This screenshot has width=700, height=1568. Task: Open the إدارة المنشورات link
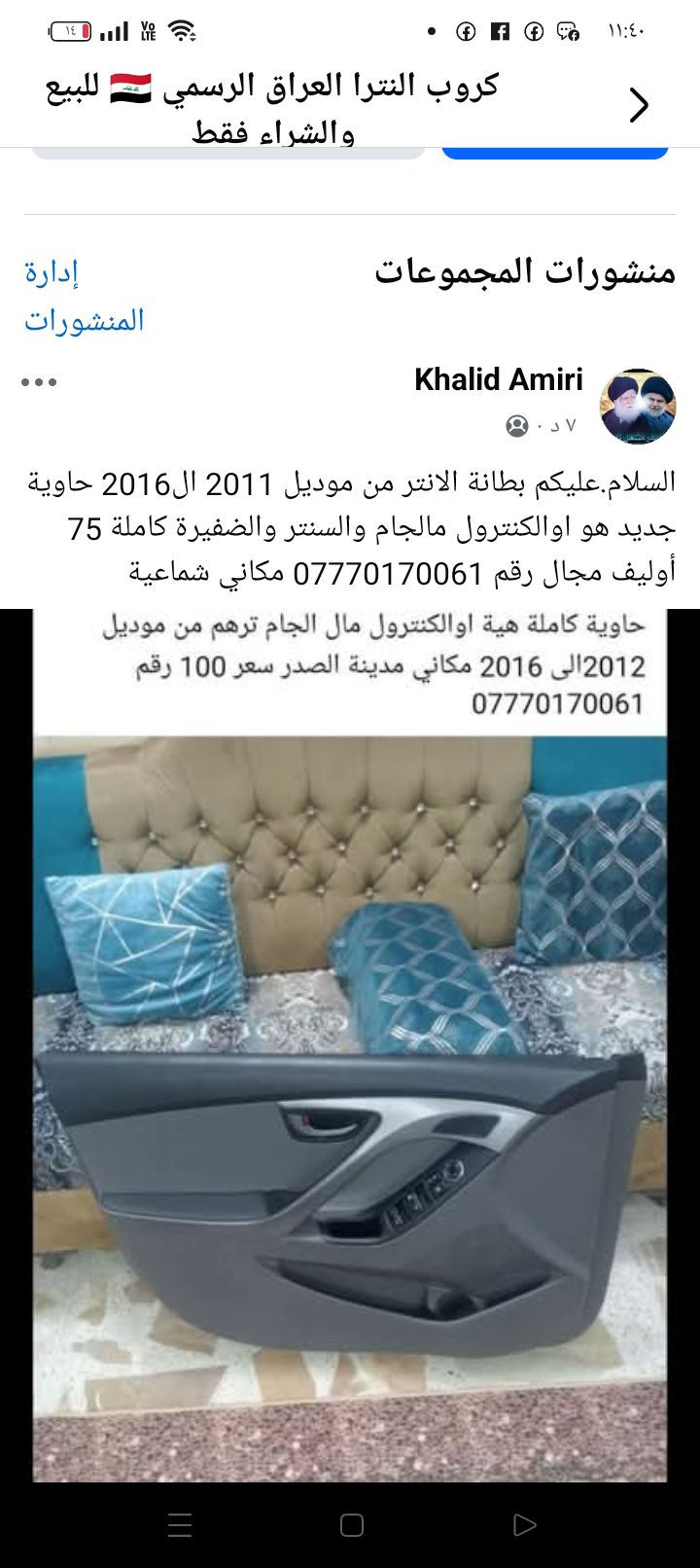click(x=85, y=296)
